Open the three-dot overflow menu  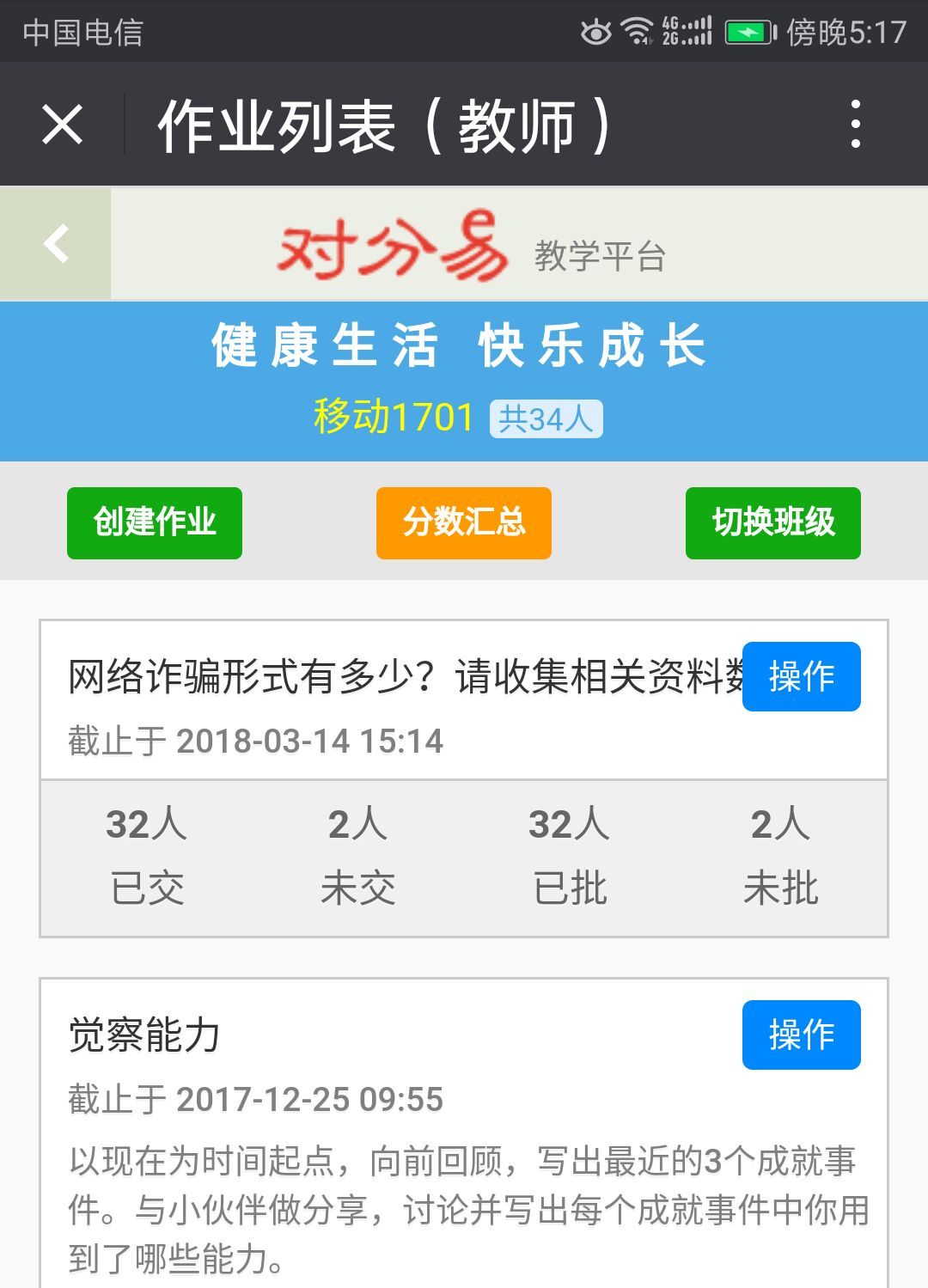tap(855, 125)
